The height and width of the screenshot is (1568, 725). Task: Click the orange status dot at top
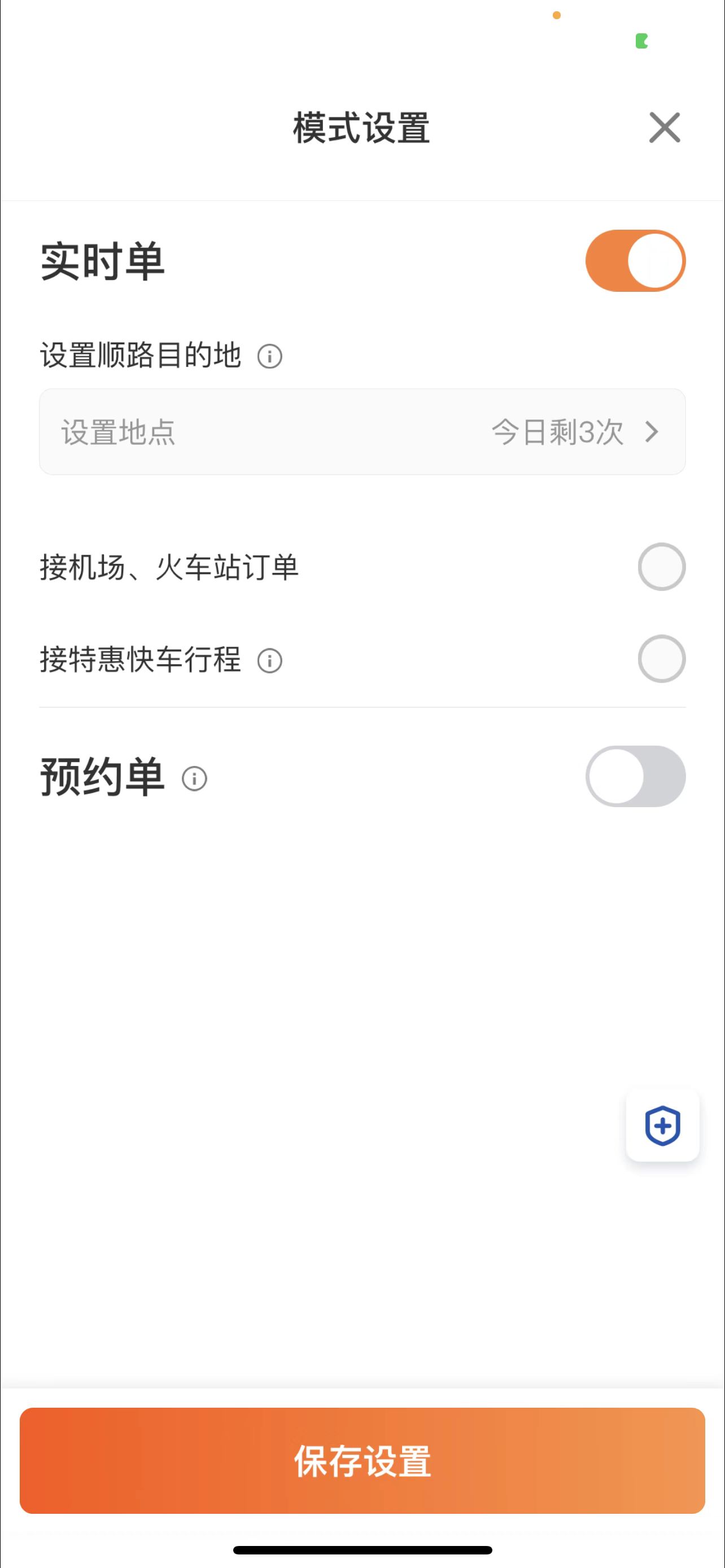pos(557,16)
